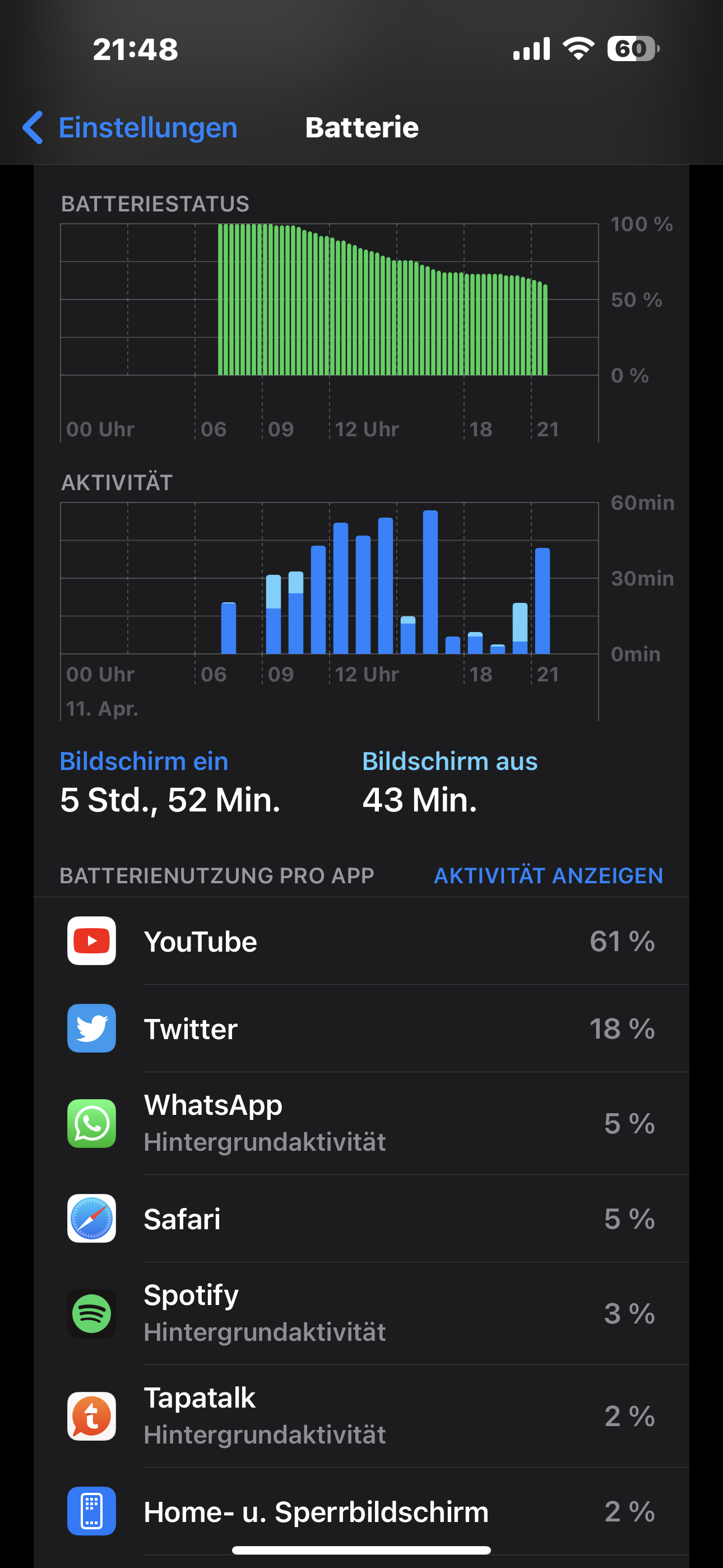Tap the Safari usage row

[x=361, y=1219]
